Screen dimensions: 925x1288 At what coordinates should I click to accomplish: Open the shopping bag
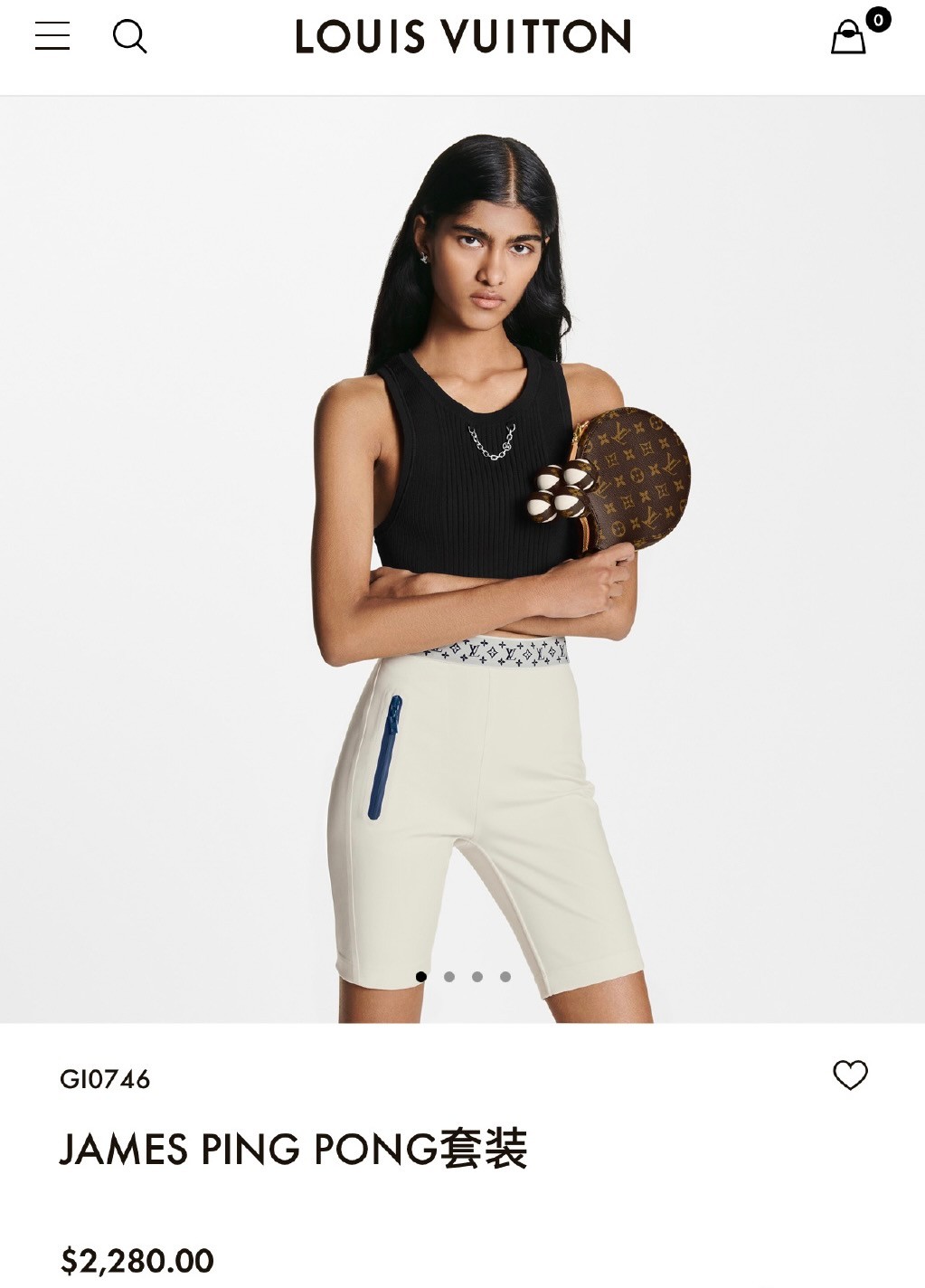coord(849,38)
